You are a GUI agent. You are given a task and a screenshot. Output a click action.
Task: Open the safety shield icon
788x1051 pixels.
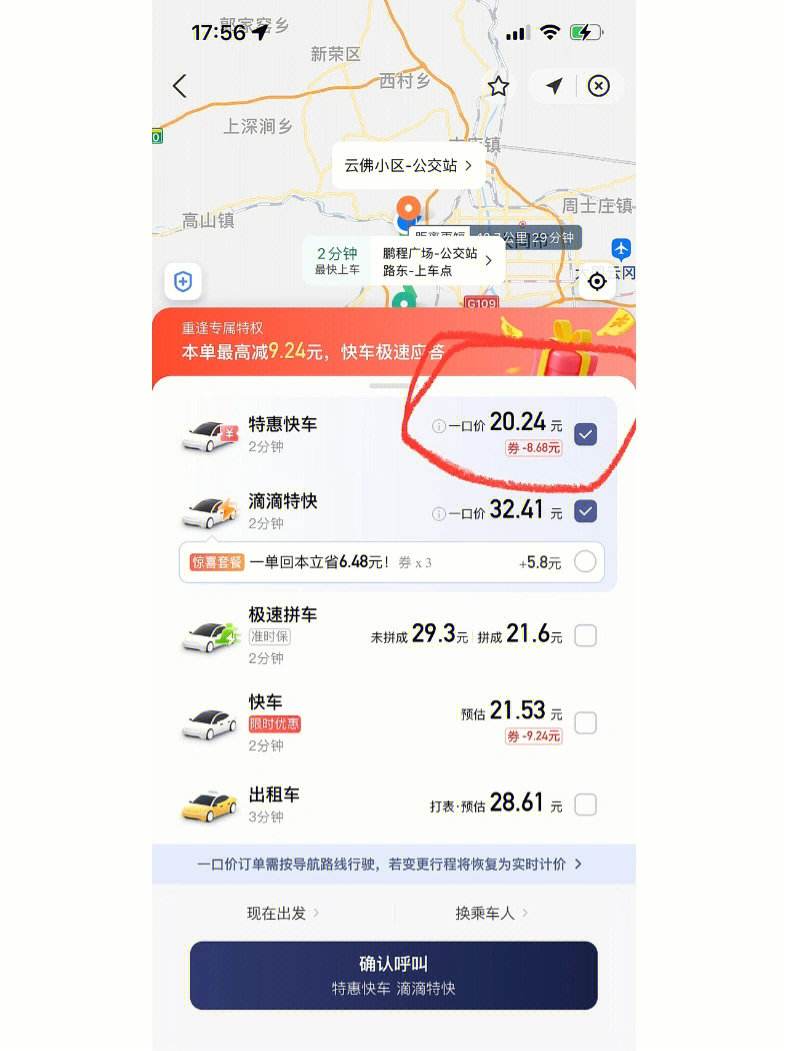click(x=183, y=282)
